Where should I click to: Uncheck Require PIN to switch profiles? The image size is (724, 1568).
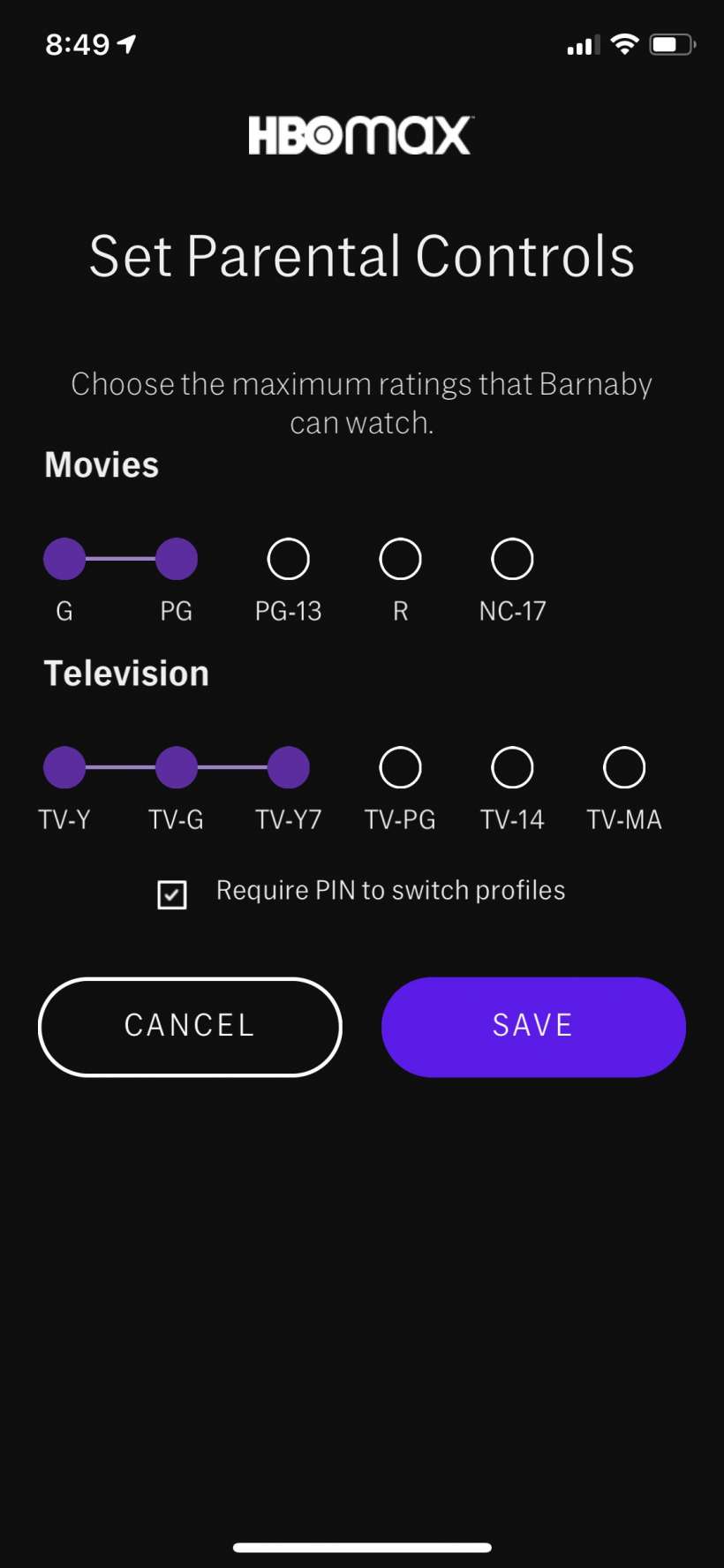pos(172,894)
